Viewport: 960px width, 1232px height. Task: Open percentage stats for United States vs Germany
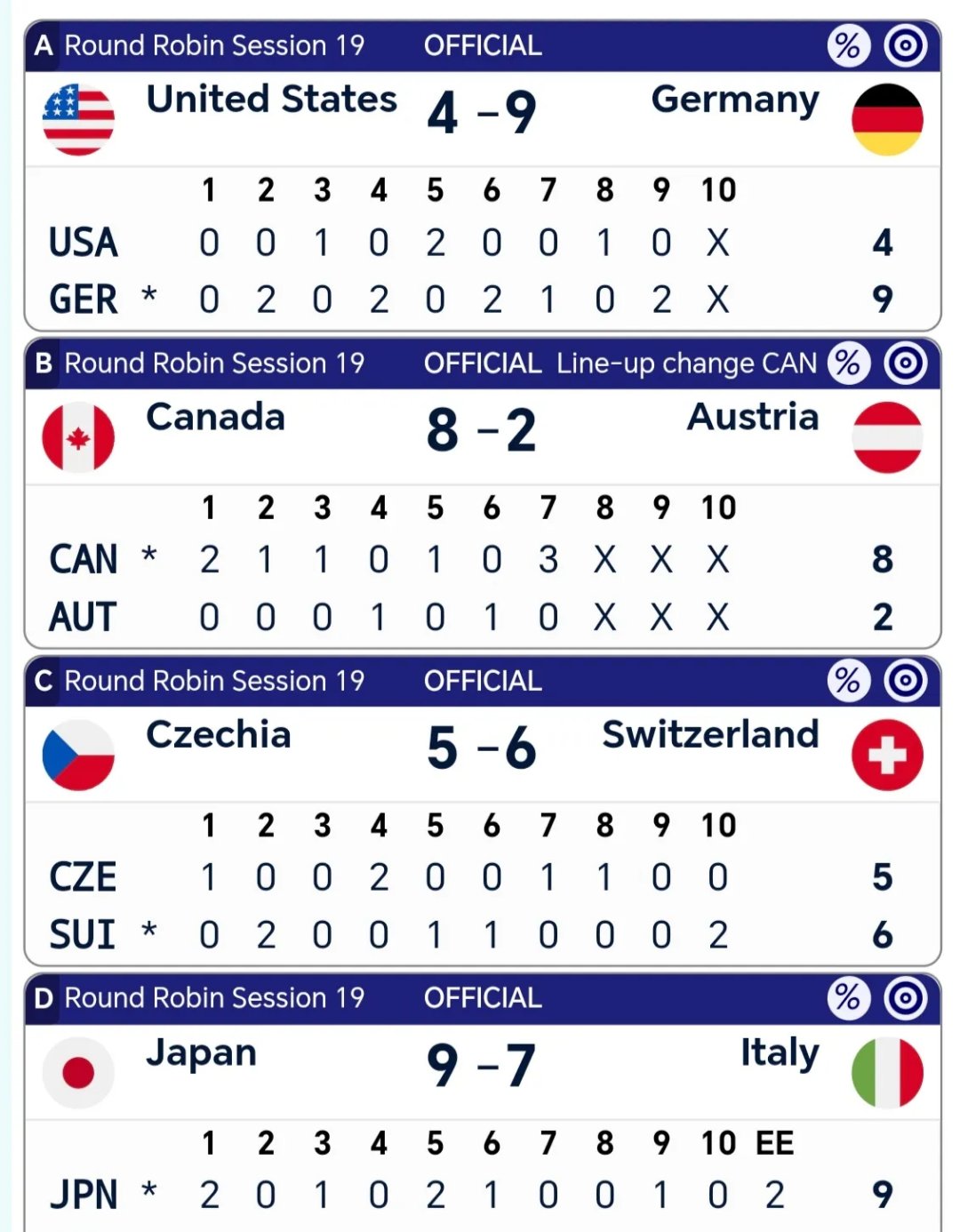[848, 45]
